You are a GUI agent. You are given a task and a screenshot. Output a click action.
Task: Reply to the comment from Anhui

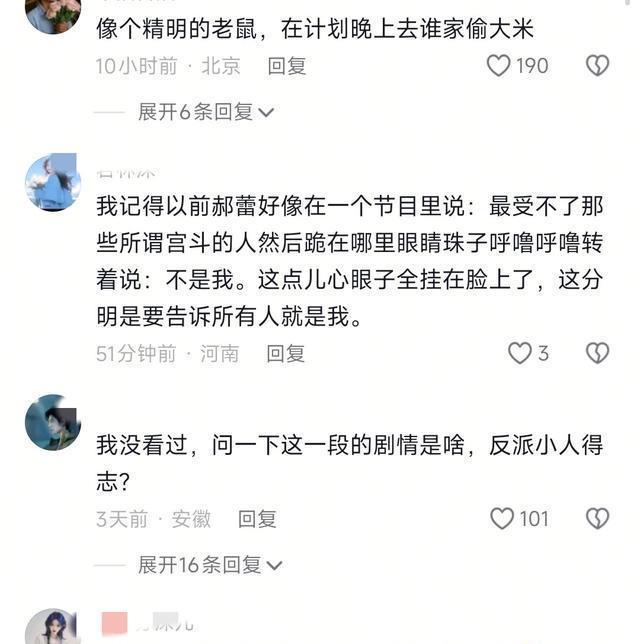257,519
